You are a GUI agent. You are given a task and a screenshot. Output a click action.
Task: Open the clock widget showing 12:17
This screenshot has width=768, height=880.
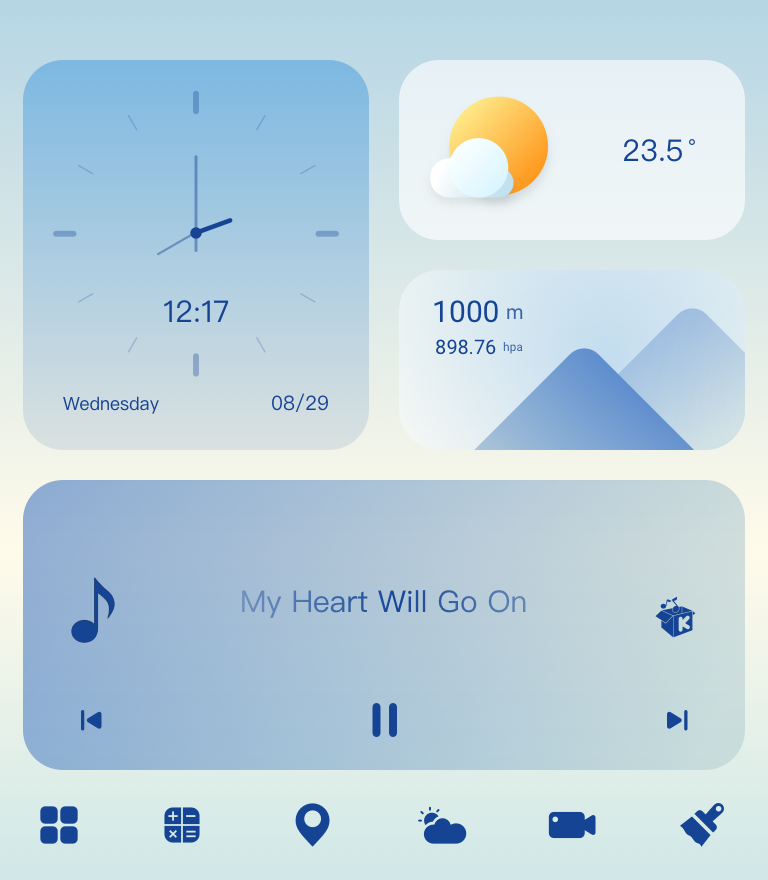click(196, 255)
